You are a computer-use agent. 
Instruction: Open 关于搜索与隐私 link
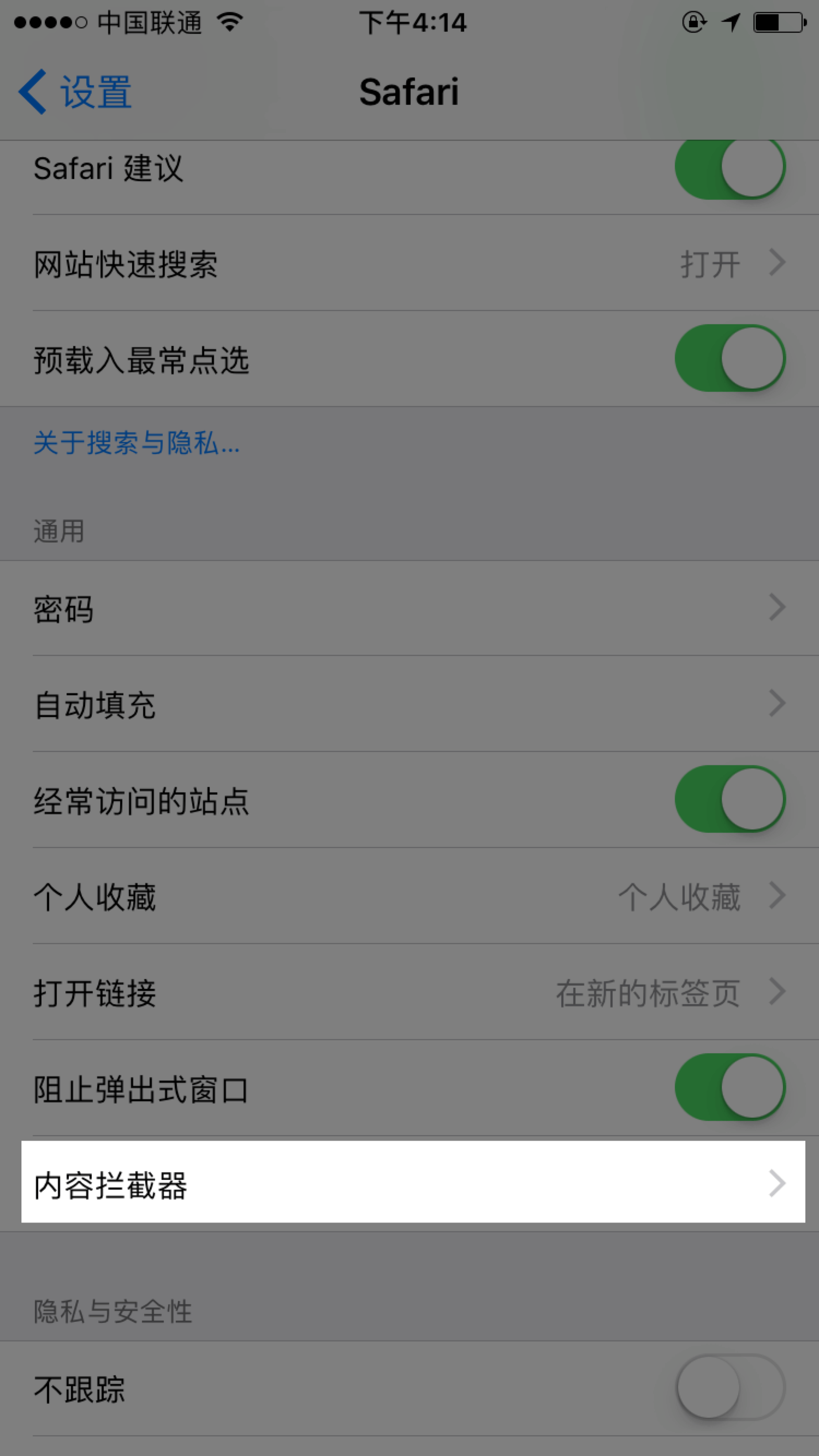pos(137,443)
